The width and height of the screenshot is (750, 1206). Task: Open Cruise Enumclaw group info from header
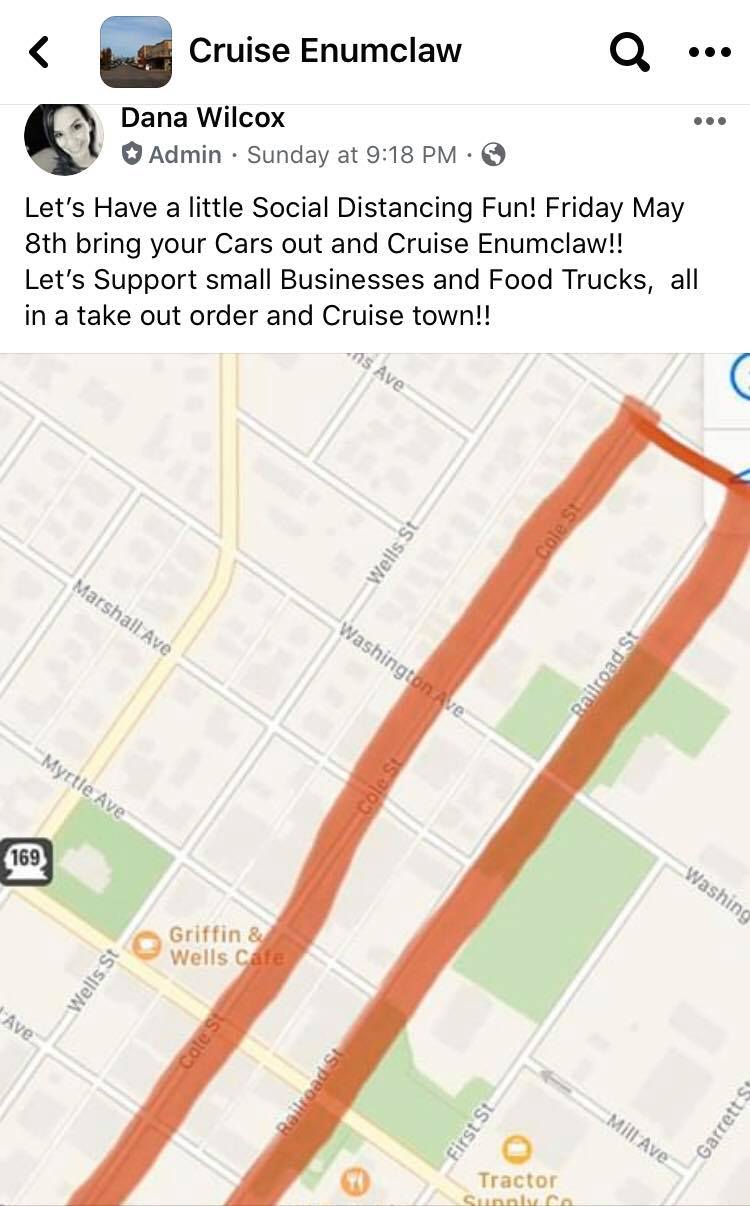(x=324, y=51)
